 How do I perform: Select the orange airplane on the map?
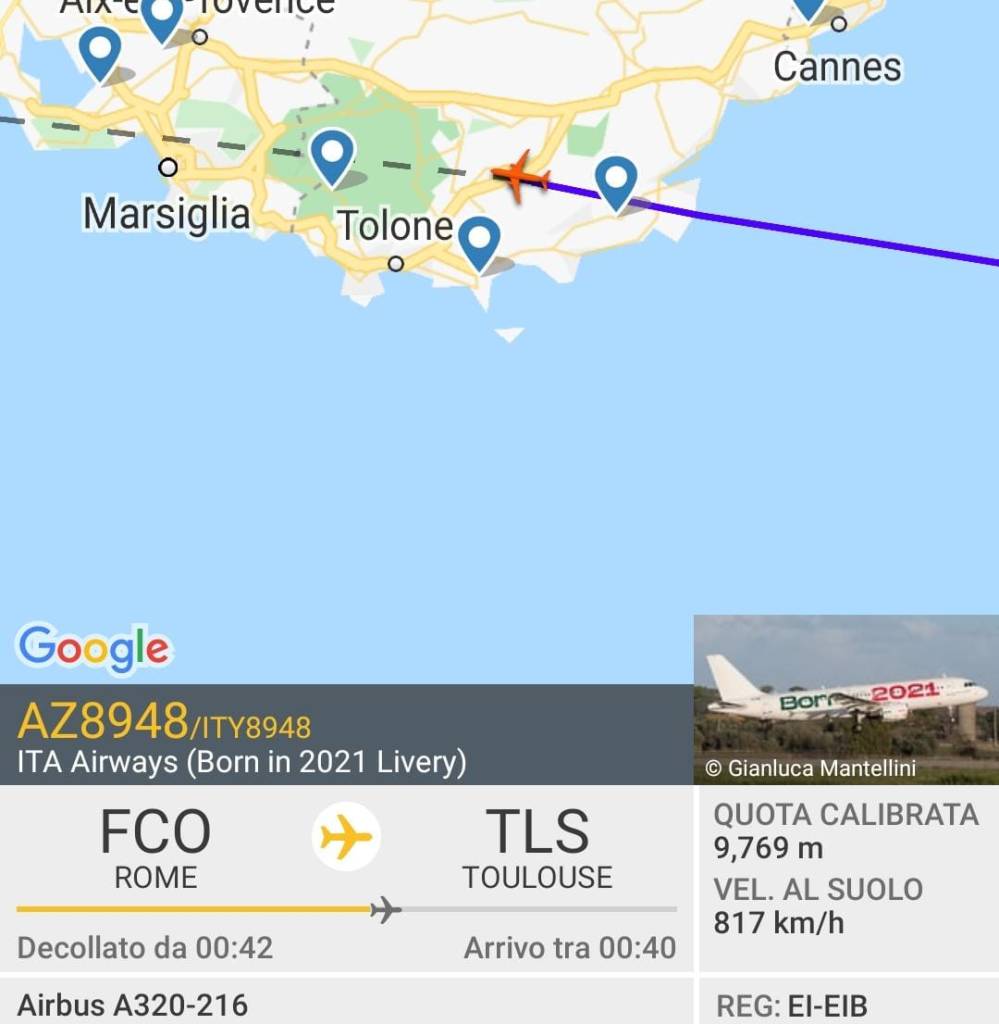pos(521,176)
